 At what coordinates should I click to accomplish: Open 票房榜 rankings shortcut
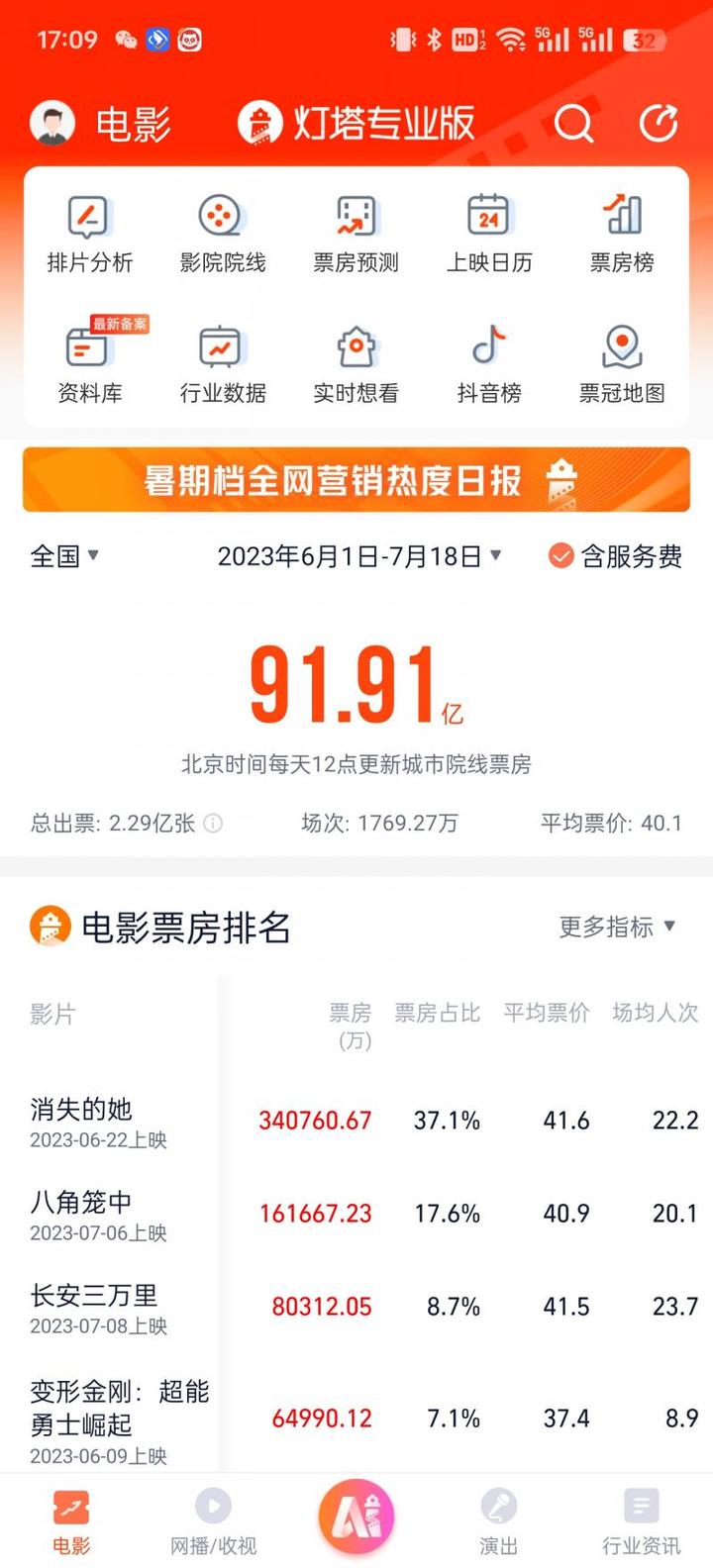click(622, 233)
